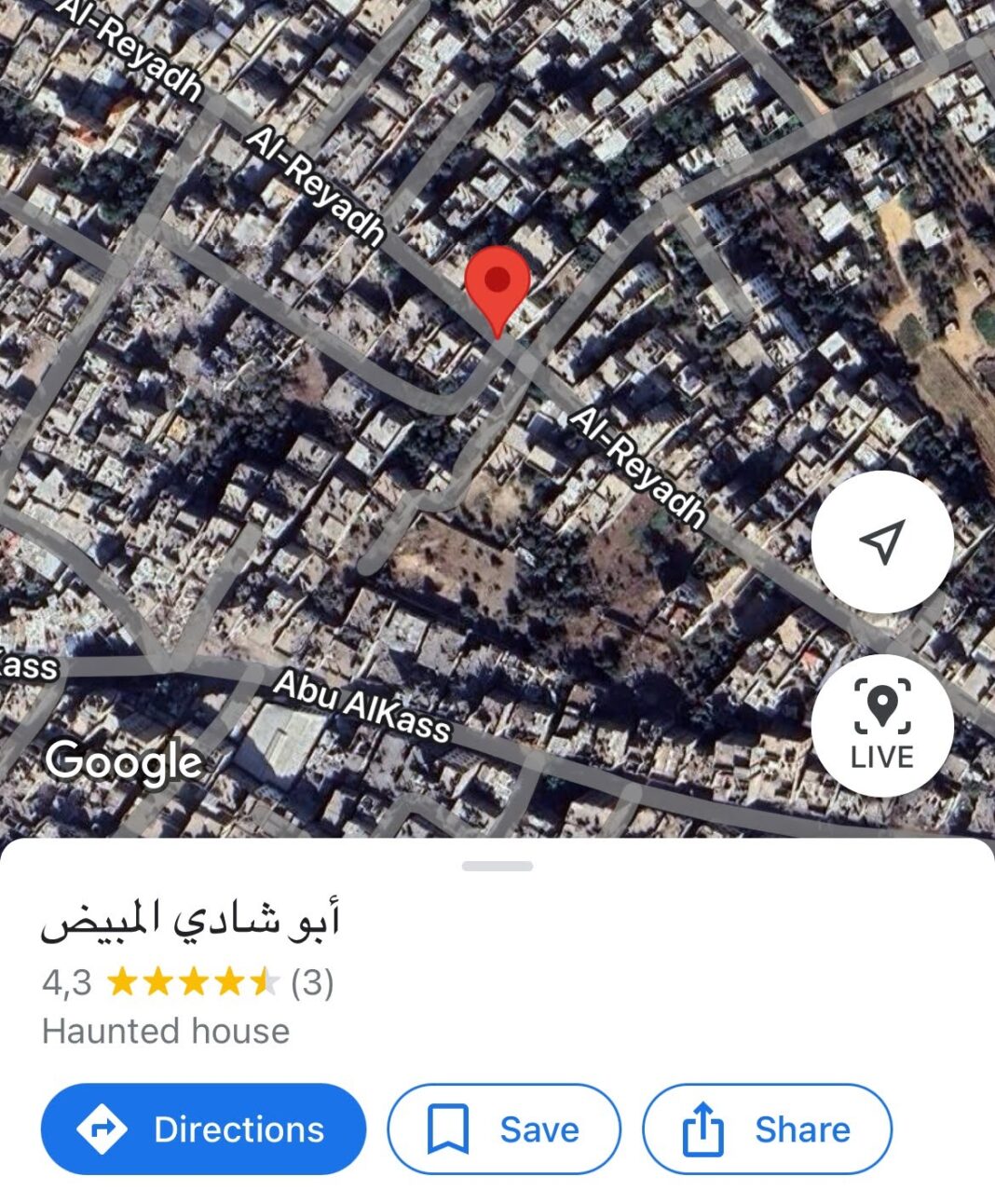Open the Haunted house category link

[x=164, y=1032]
